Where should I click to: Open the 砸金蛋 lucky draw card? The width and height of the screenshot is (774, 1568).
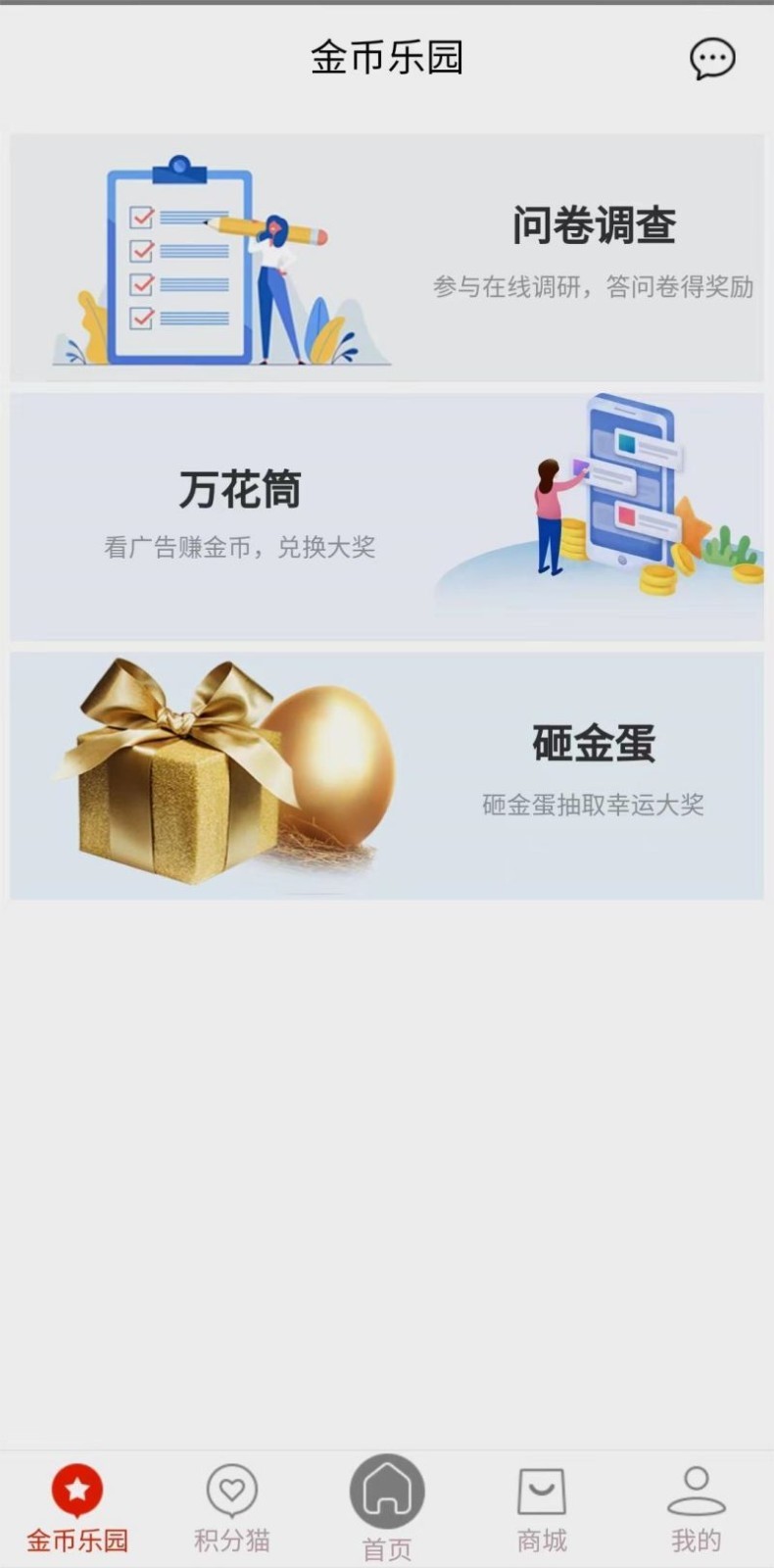click(387, 775)
